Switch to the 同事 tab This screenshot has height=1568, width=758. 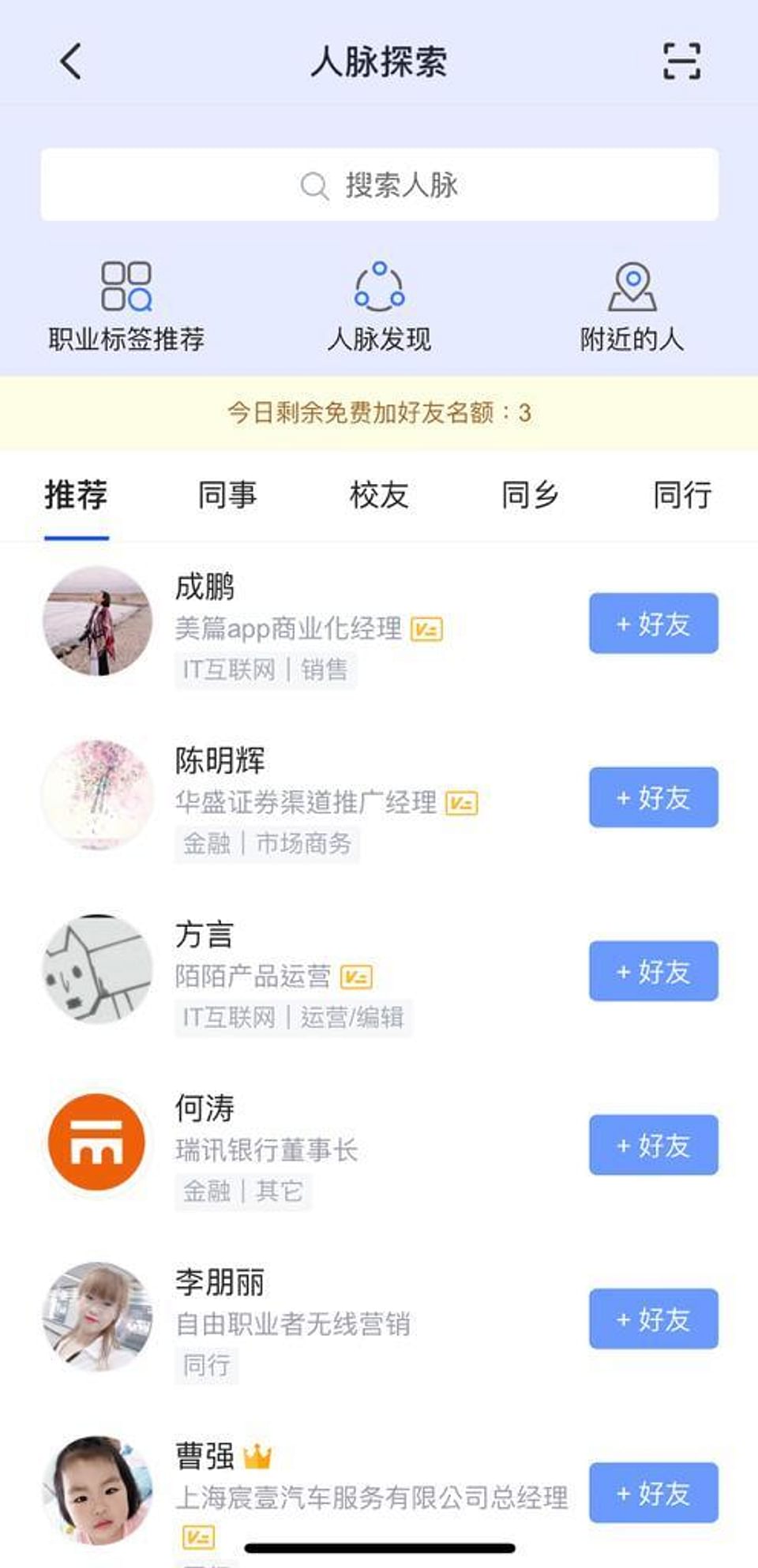tap(227, 496)
